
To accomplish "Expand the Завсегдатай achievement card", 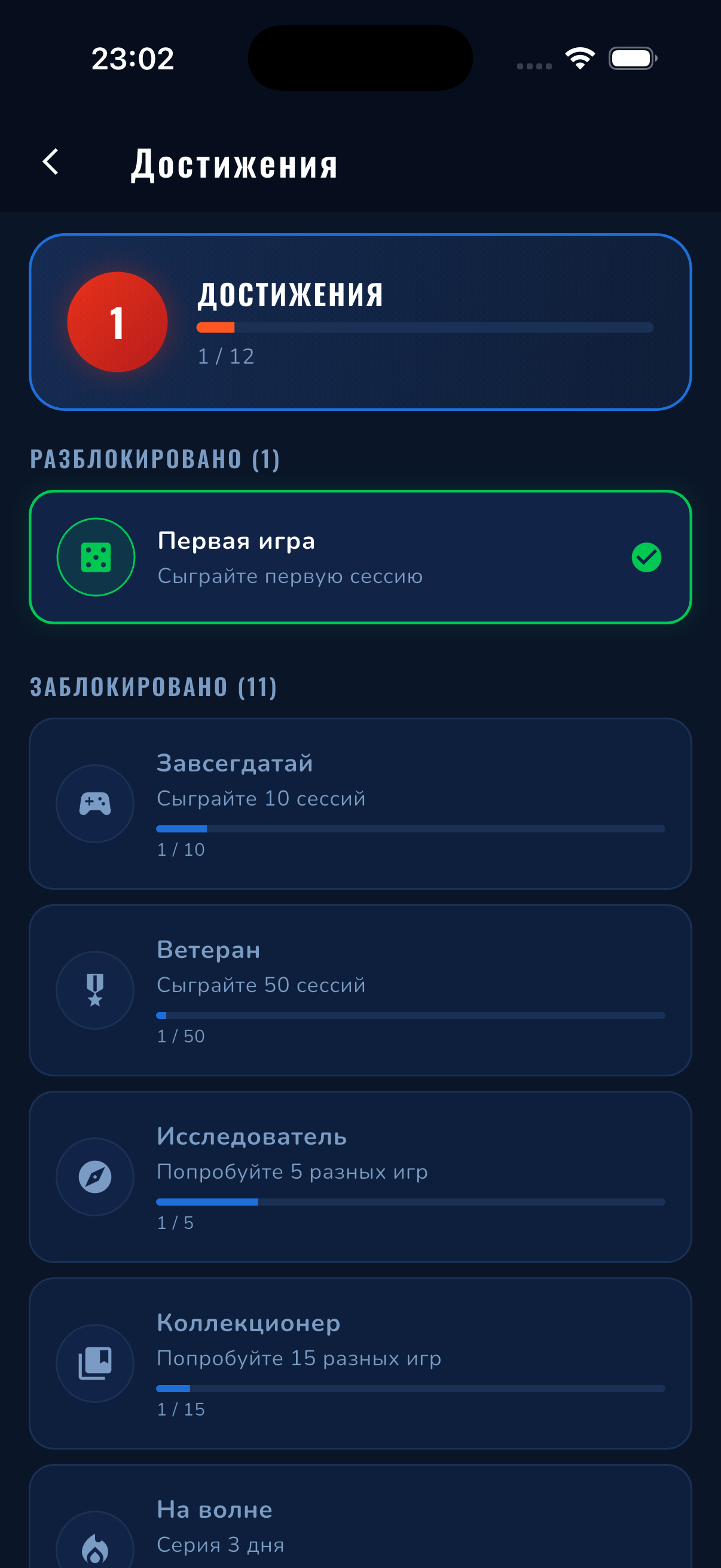I will [x=360, y=804].
